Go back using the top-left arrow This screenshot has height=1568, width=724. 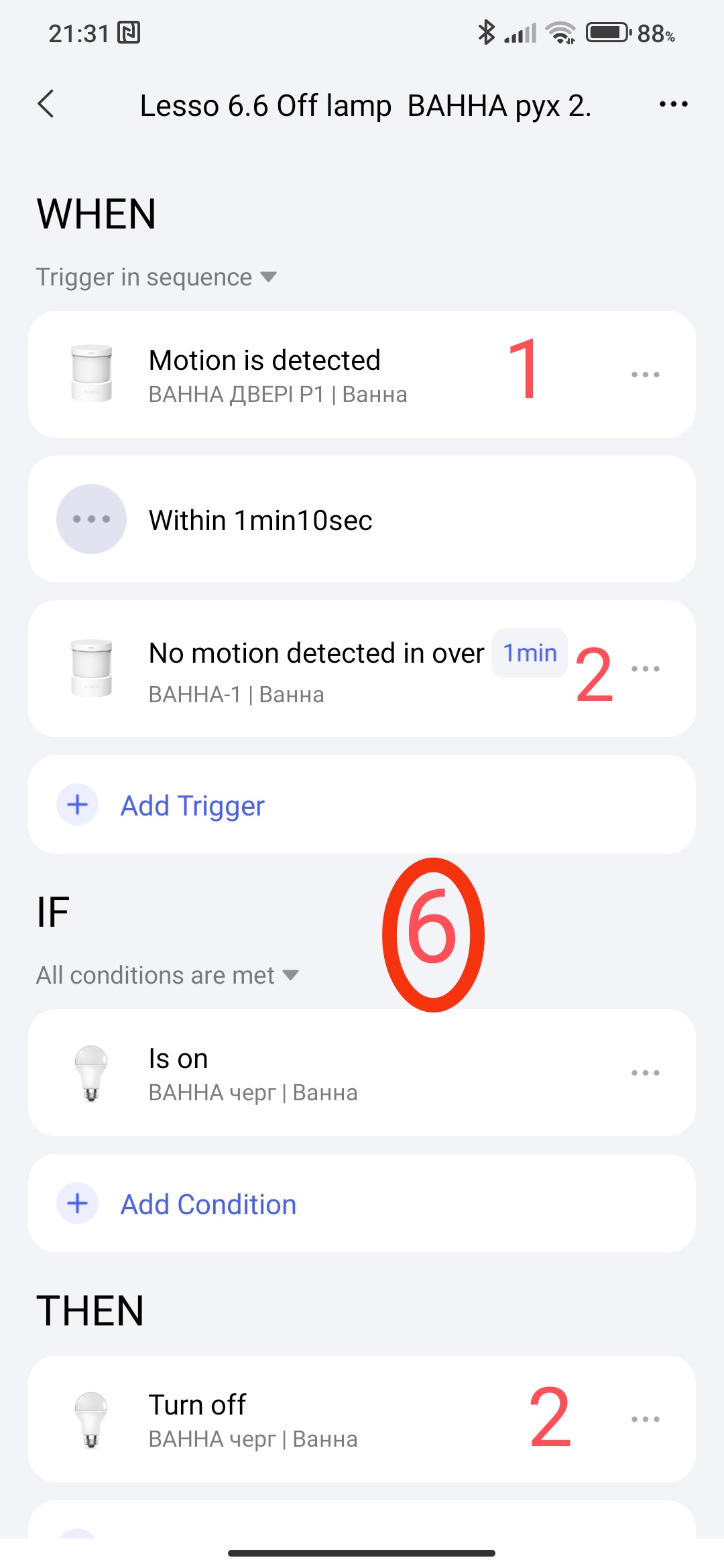pyautogui.click(x=46, y=104)
